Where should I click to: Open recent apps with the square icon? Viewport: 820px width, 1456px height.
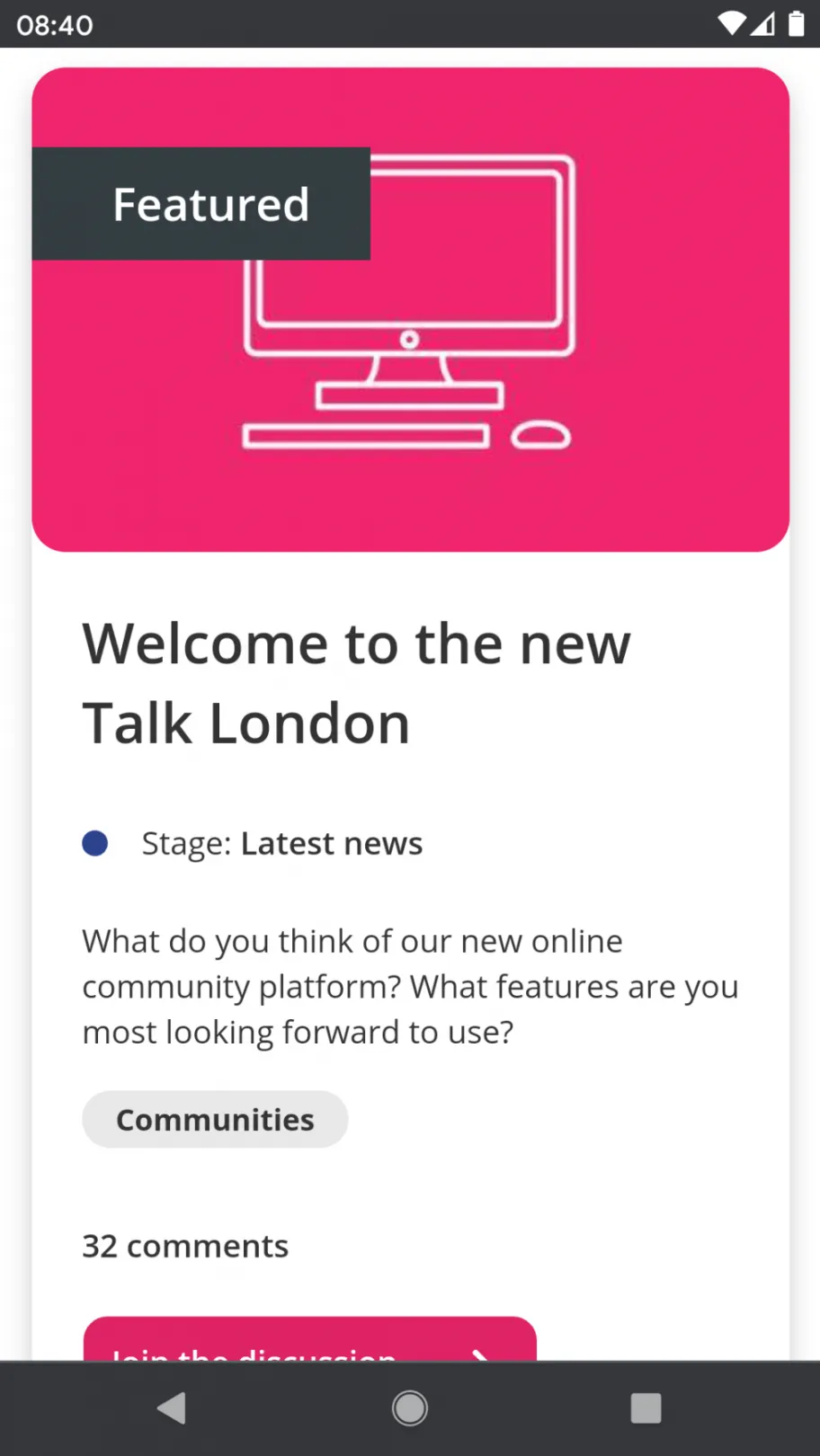[646, 1407]
